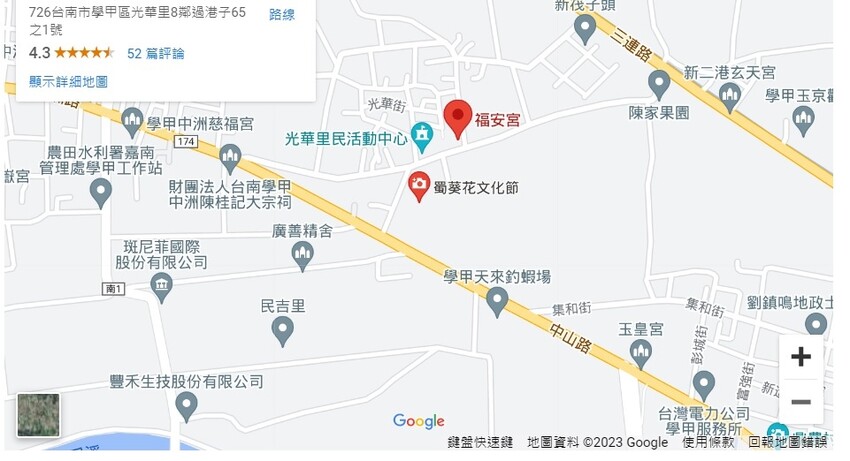Zoom out of the map
850x461 pixels.
click(x=800, y=402)
